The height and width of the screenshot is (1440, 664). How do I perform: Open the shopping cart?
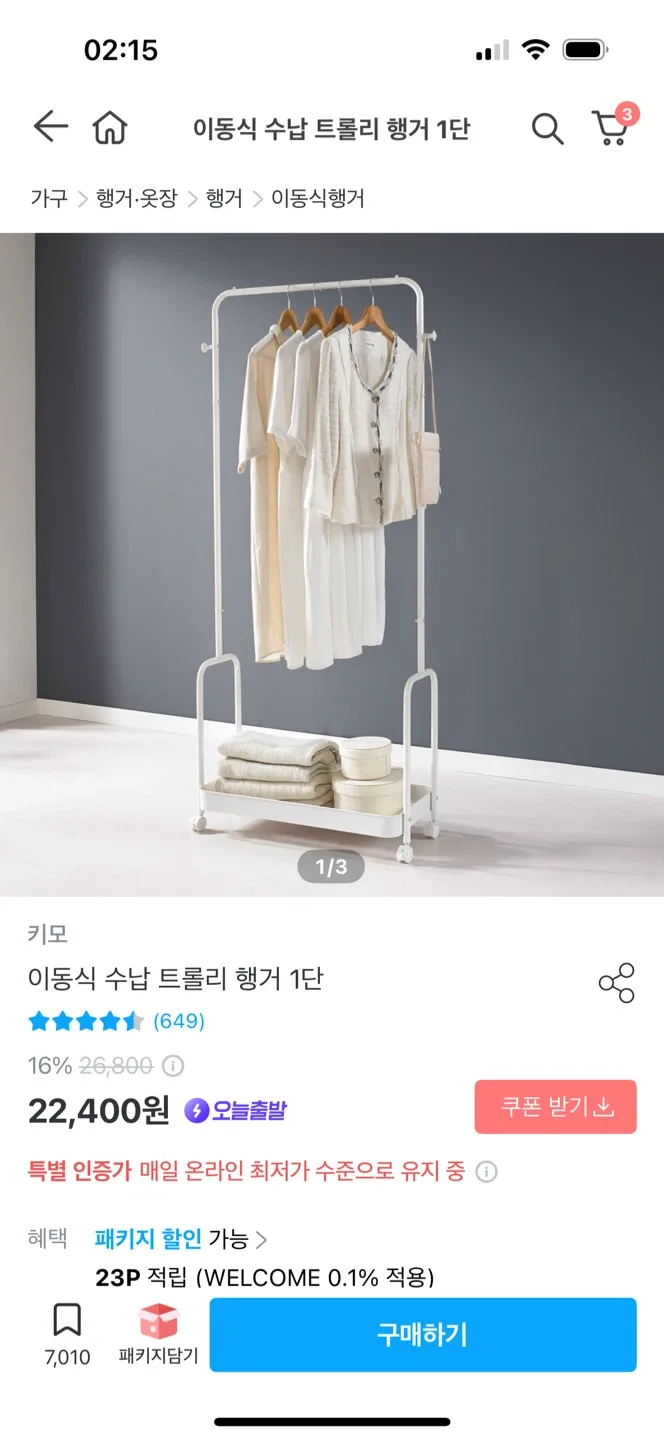point(610,129)
